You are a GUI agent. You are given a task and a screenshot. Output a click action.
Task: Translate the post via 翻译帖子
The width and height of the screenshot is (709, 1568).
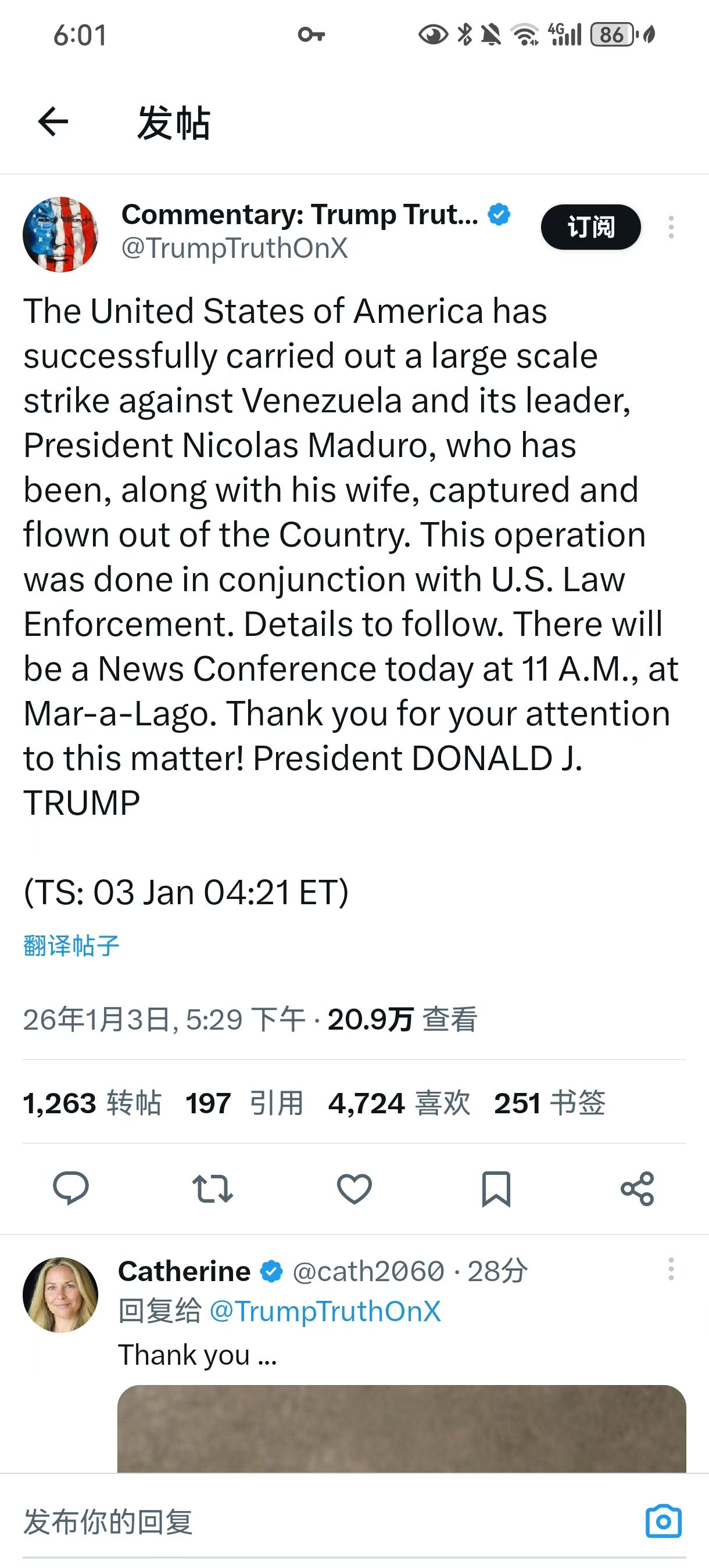click(x=71, y=945)
